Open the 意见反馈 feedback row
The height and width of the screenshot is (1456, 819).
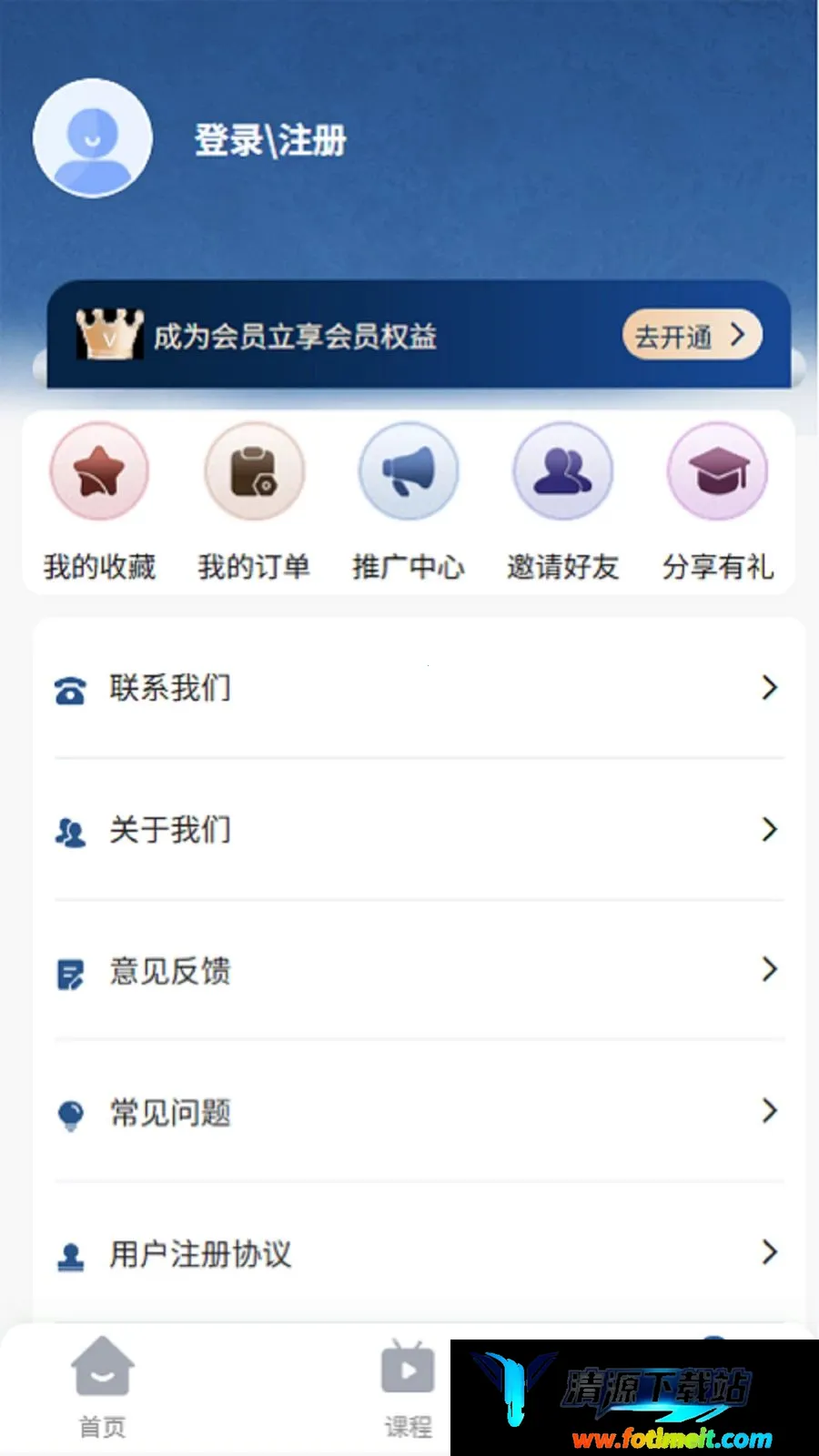(419, 970)
